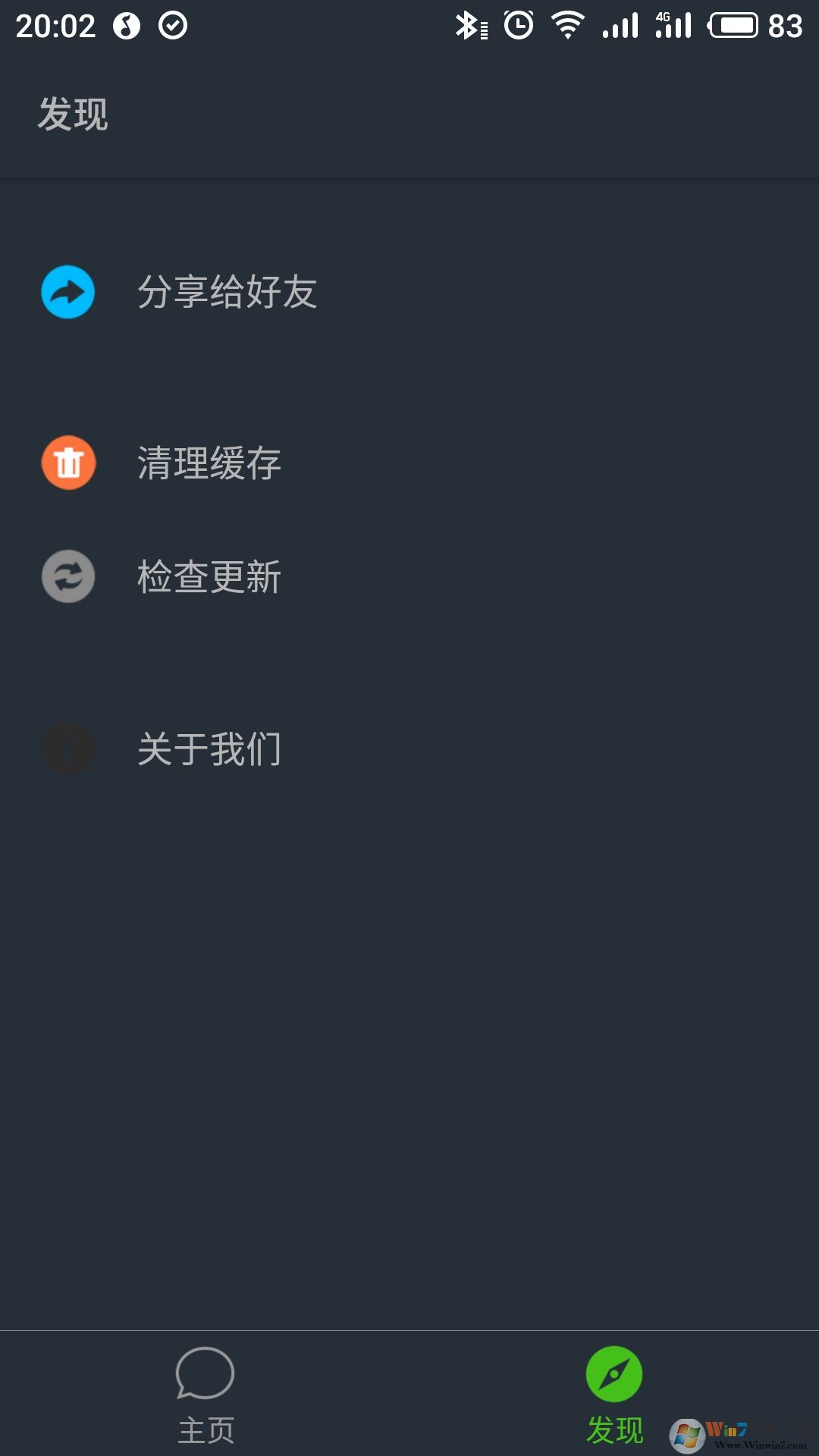Tap the gray refresh arrows update icon
Viewport: 819px width, 1456px height.
pos(67,576)
